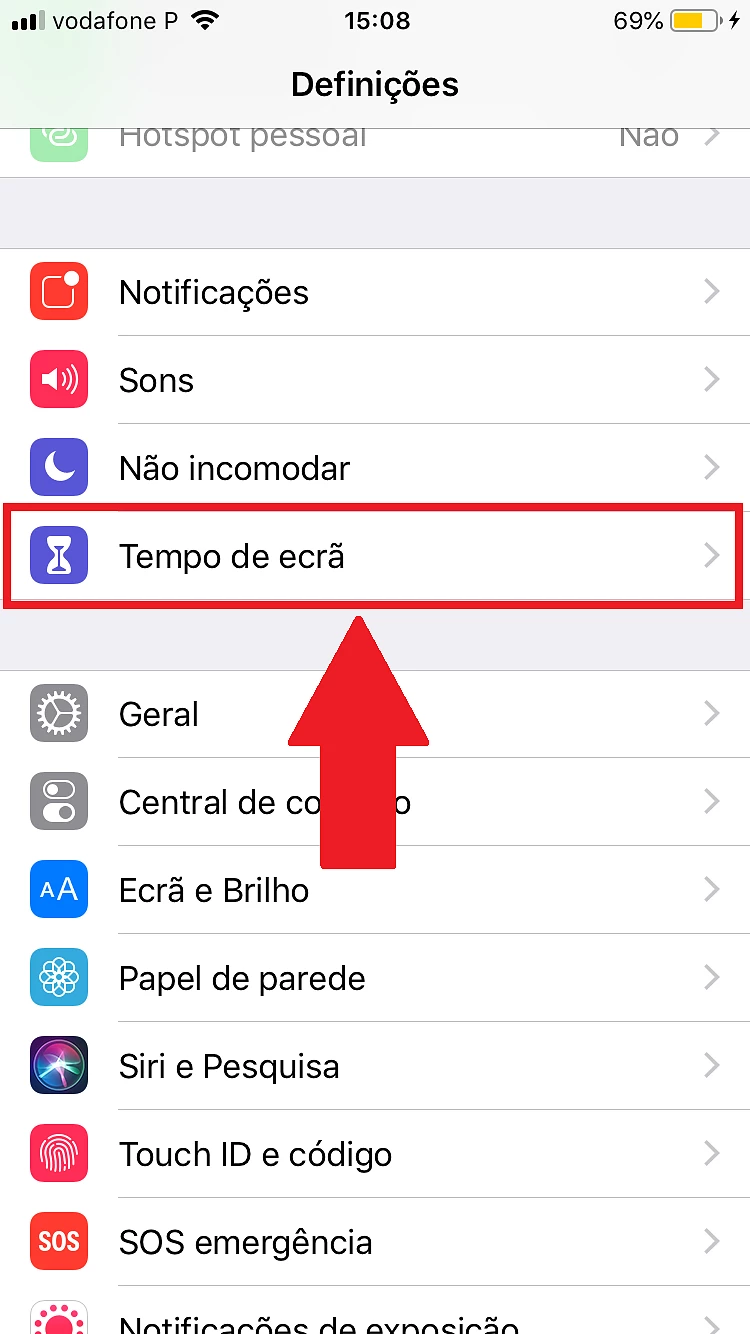The height and width of the screenshot is (1334, 750).
Task: Open the Notificações settings row
Action: coord(375,292)
